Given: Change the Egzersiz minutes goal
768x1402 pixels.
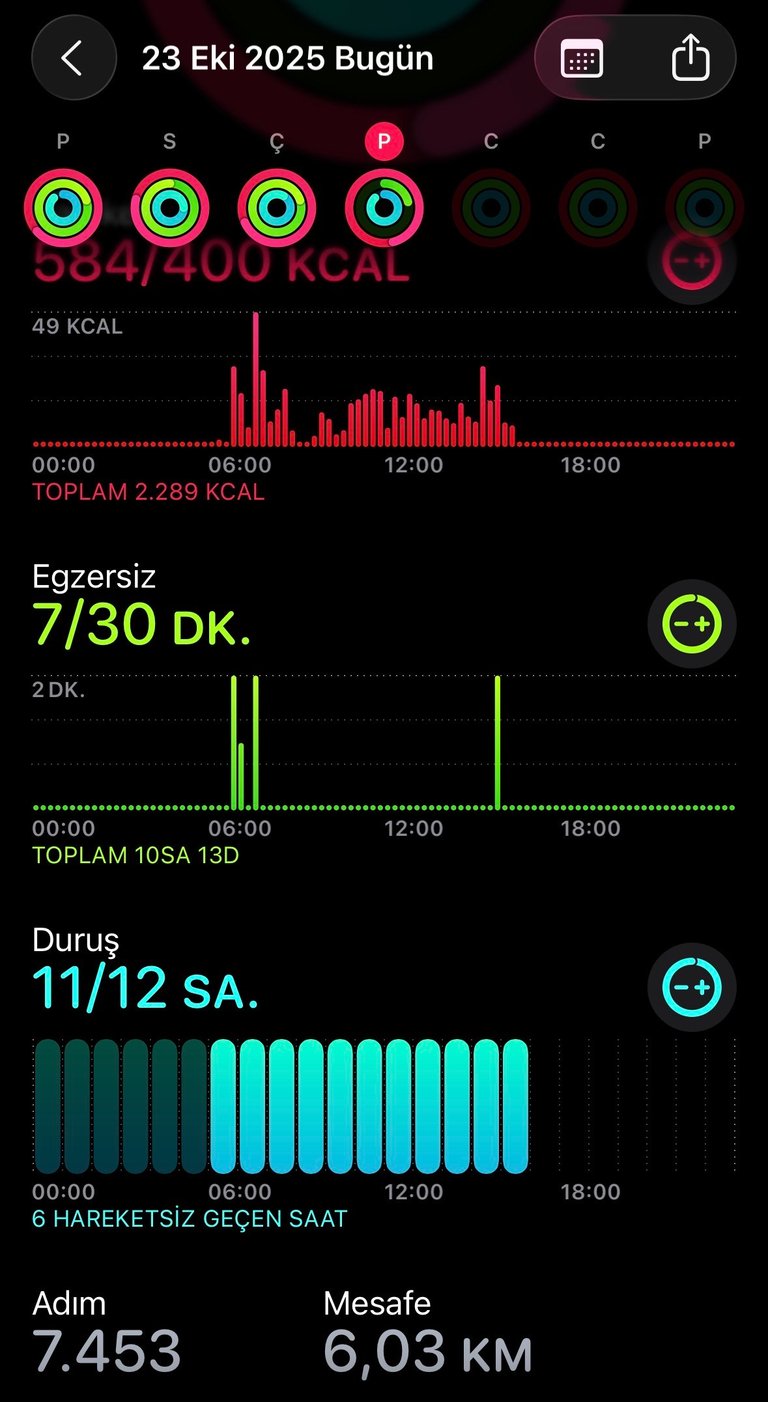Looking at the screenshot, I should tap(692, 623).
